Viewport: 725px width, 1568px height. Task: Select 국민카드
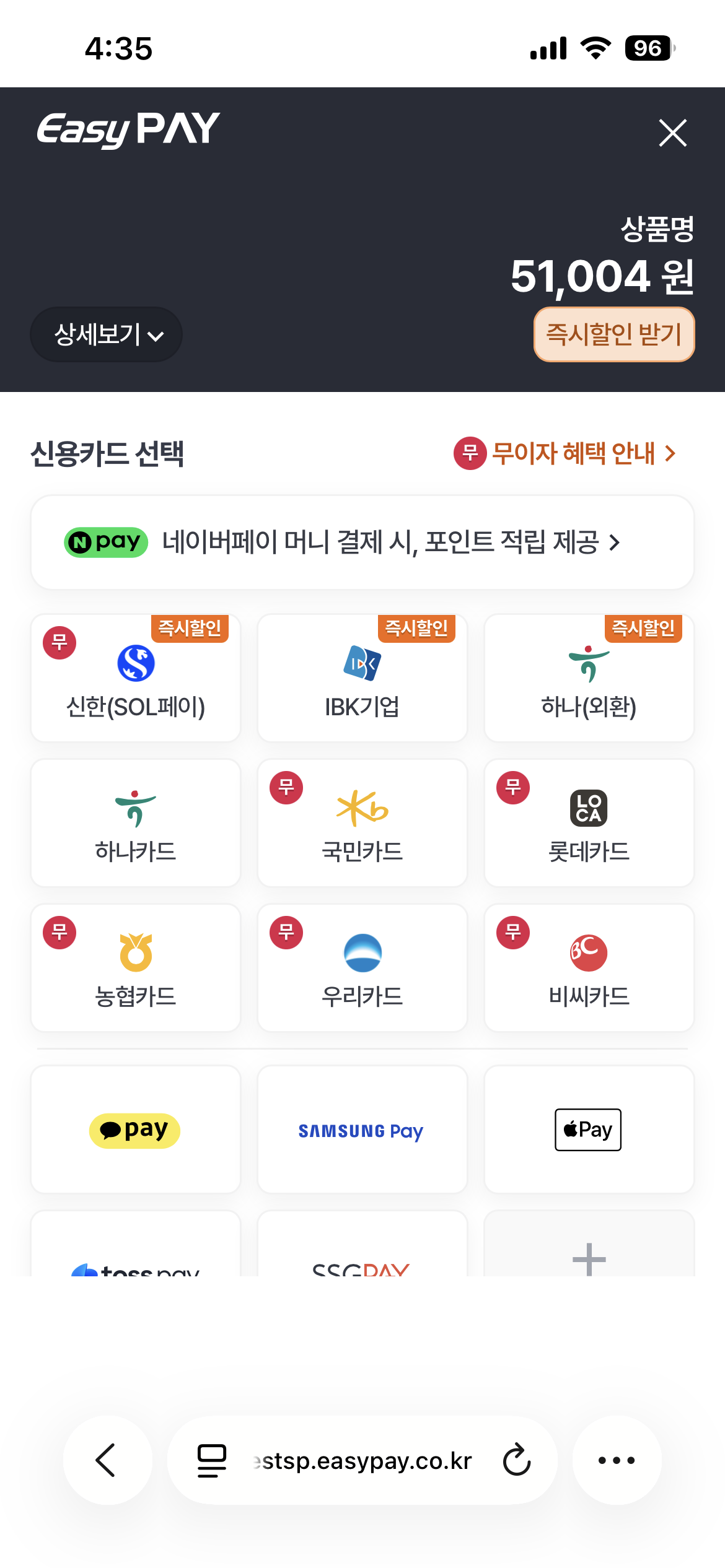tap(362, 823)
